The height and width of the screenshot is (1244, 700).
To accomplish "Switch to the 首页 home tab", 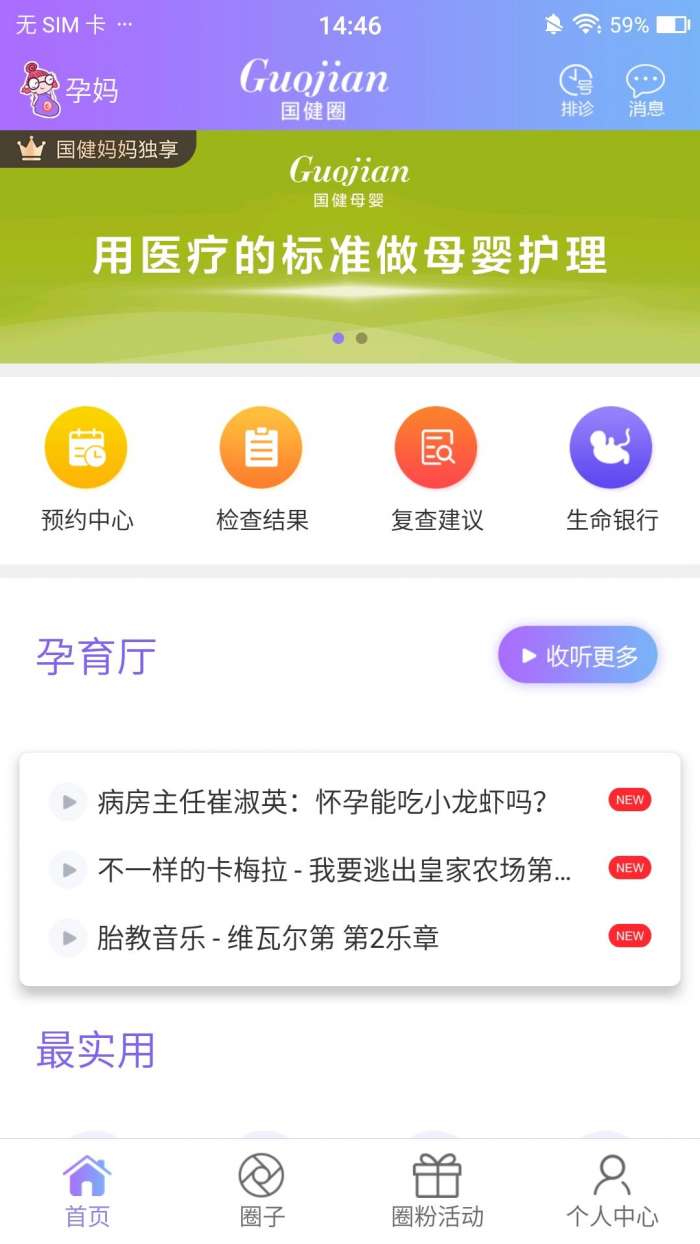I will 87,1190.
